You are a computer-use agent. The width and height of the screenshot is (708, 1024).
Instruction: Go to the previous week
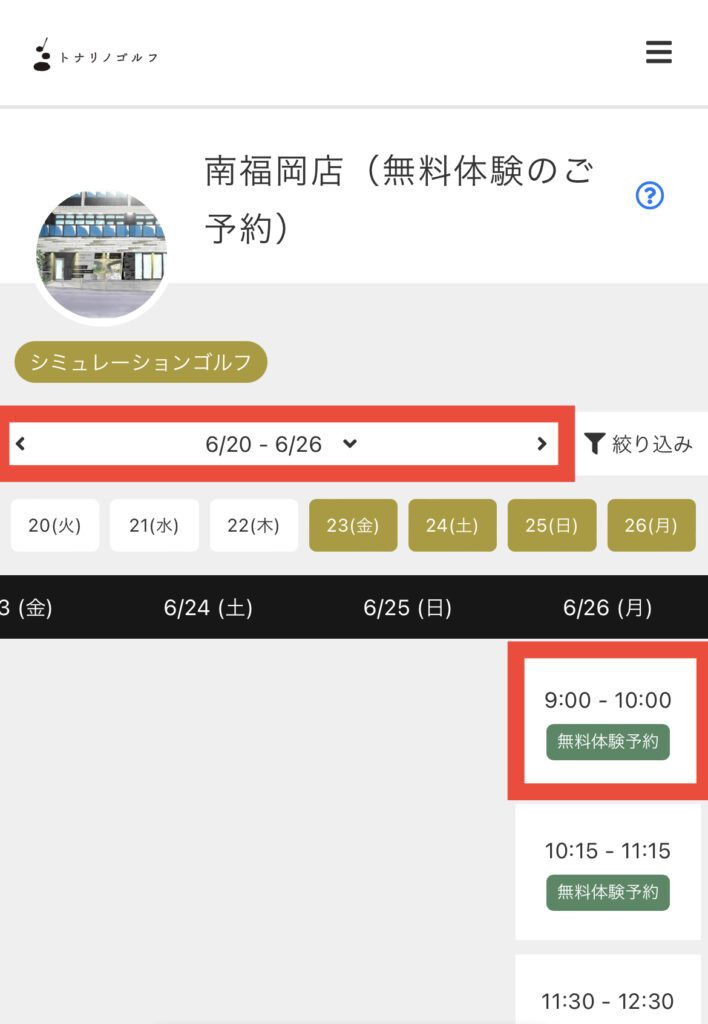(22, 444)
